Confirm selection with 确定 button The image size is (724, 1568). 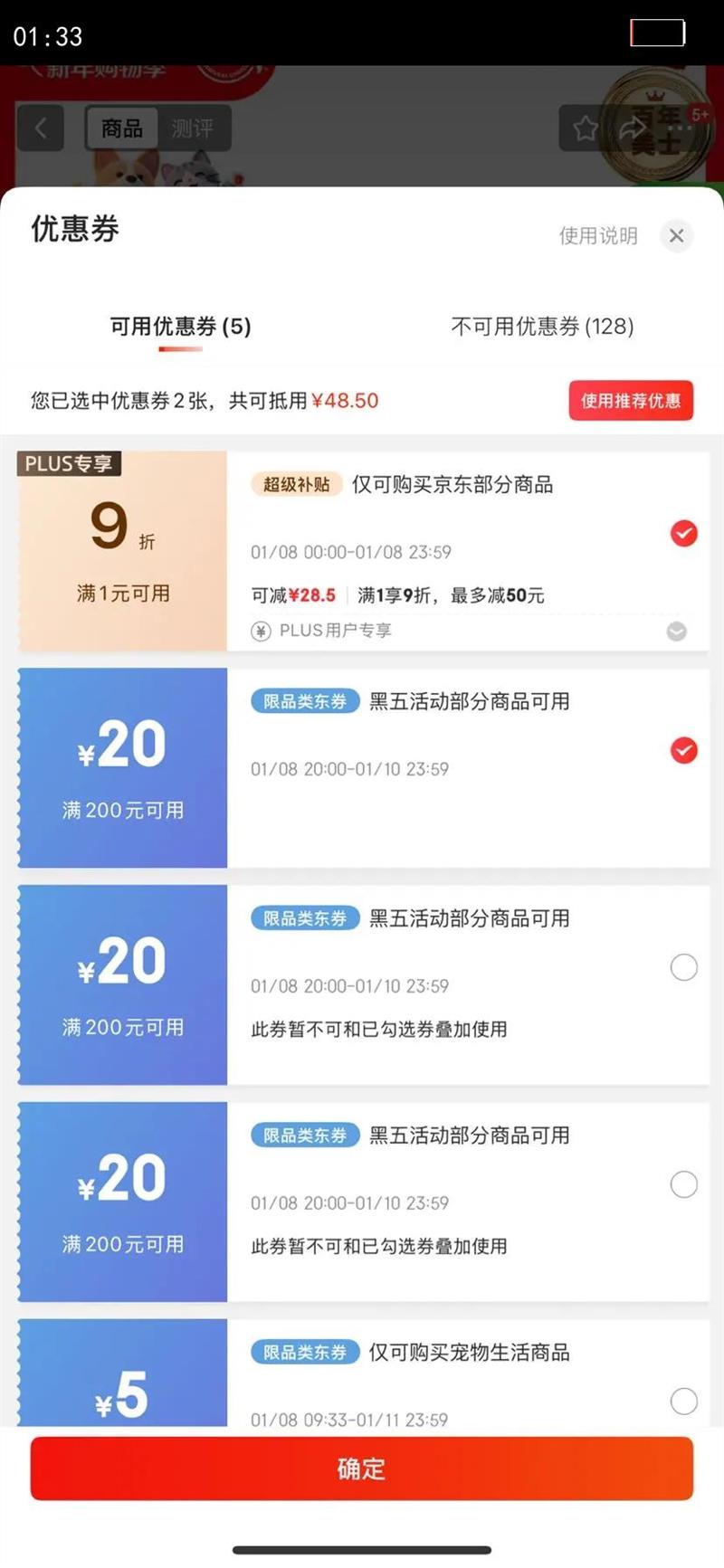coord(362,1468)
